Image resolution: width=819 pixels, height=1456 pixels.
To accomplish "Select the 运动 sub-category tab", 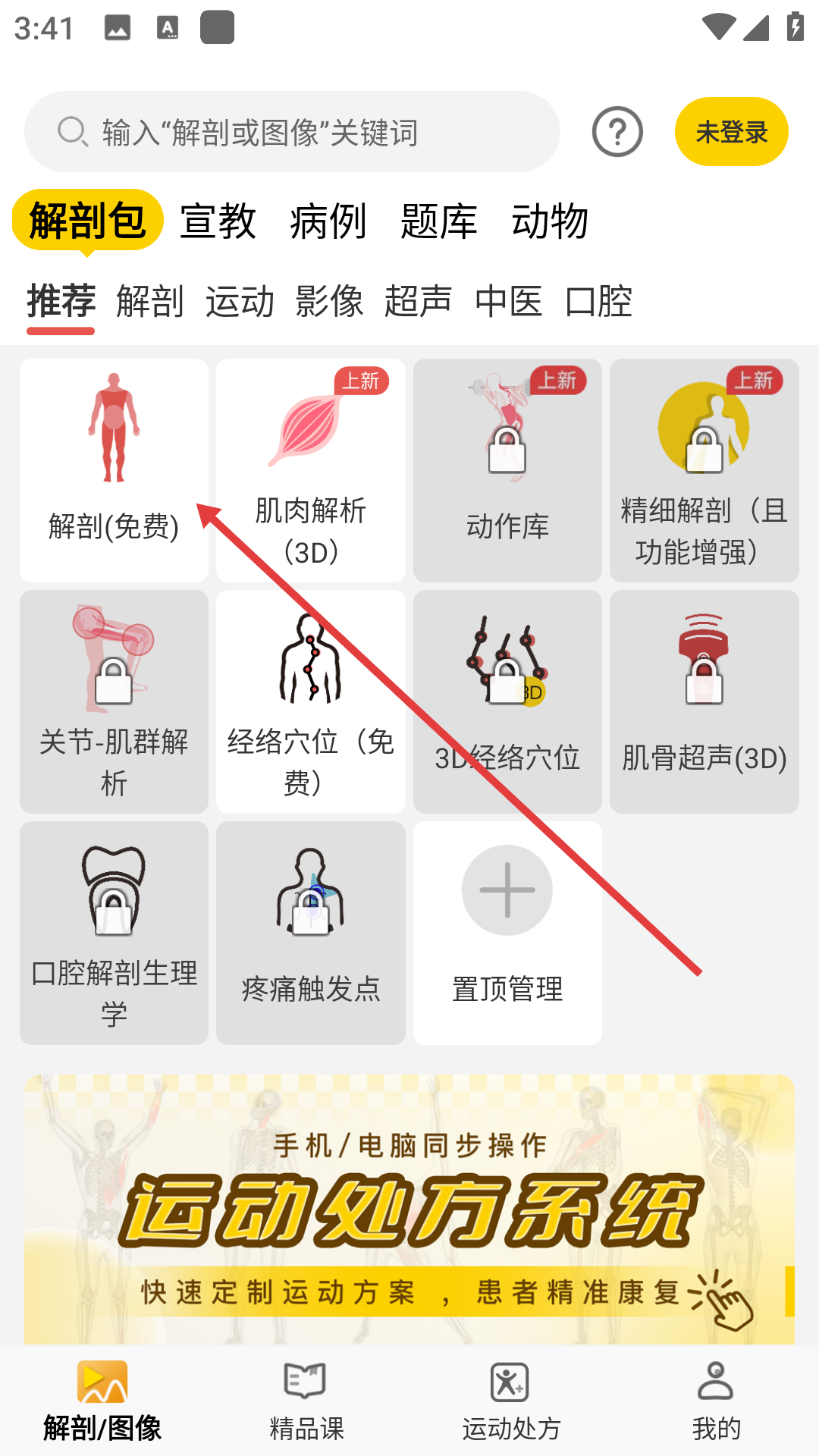I will (x=240, y=301).
